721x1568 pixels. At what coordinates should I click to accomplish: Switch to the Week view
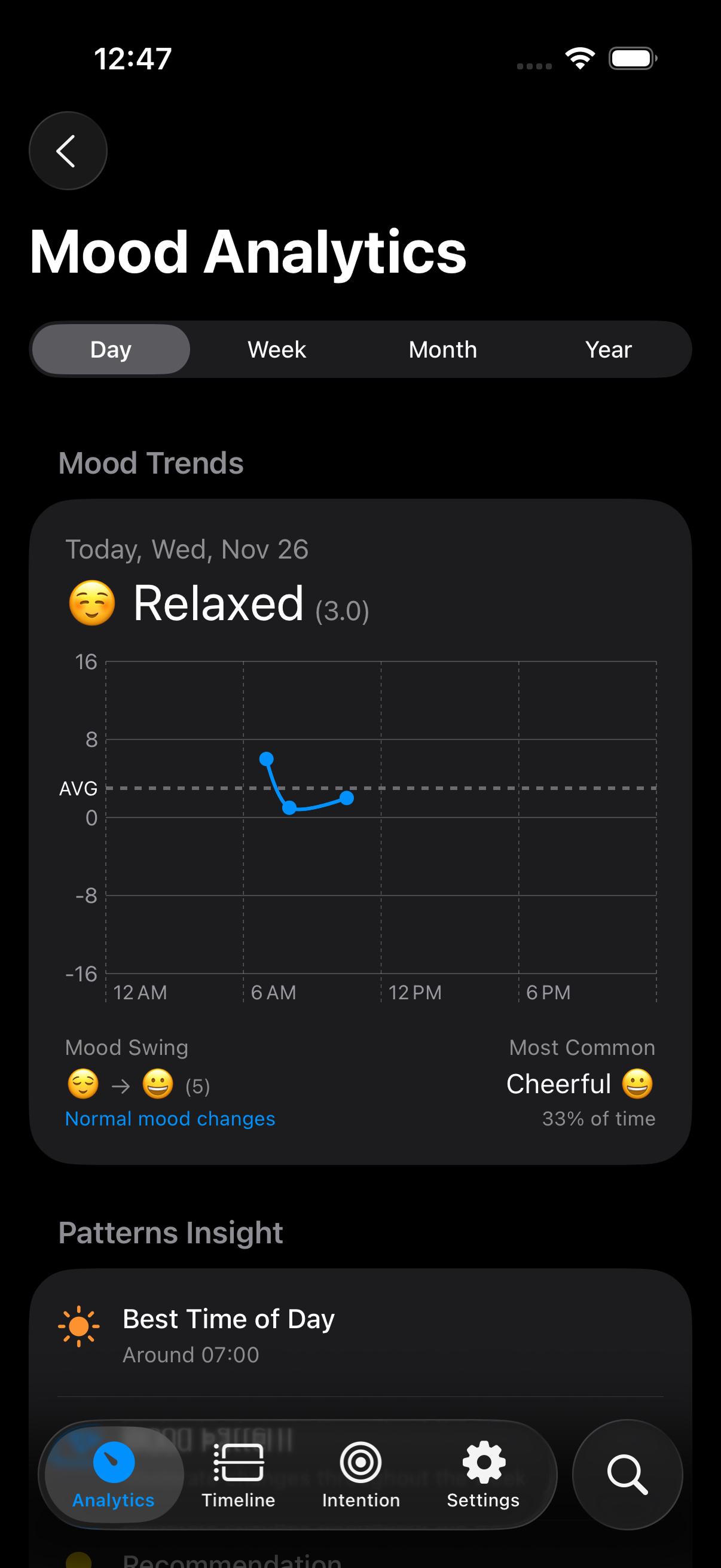tap(276, 349)
